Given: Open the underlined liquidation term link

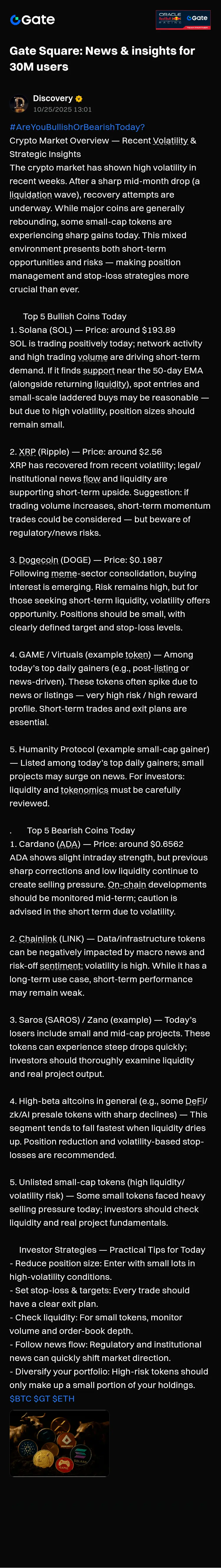Looking at the screenshot, I should (31, 195).
